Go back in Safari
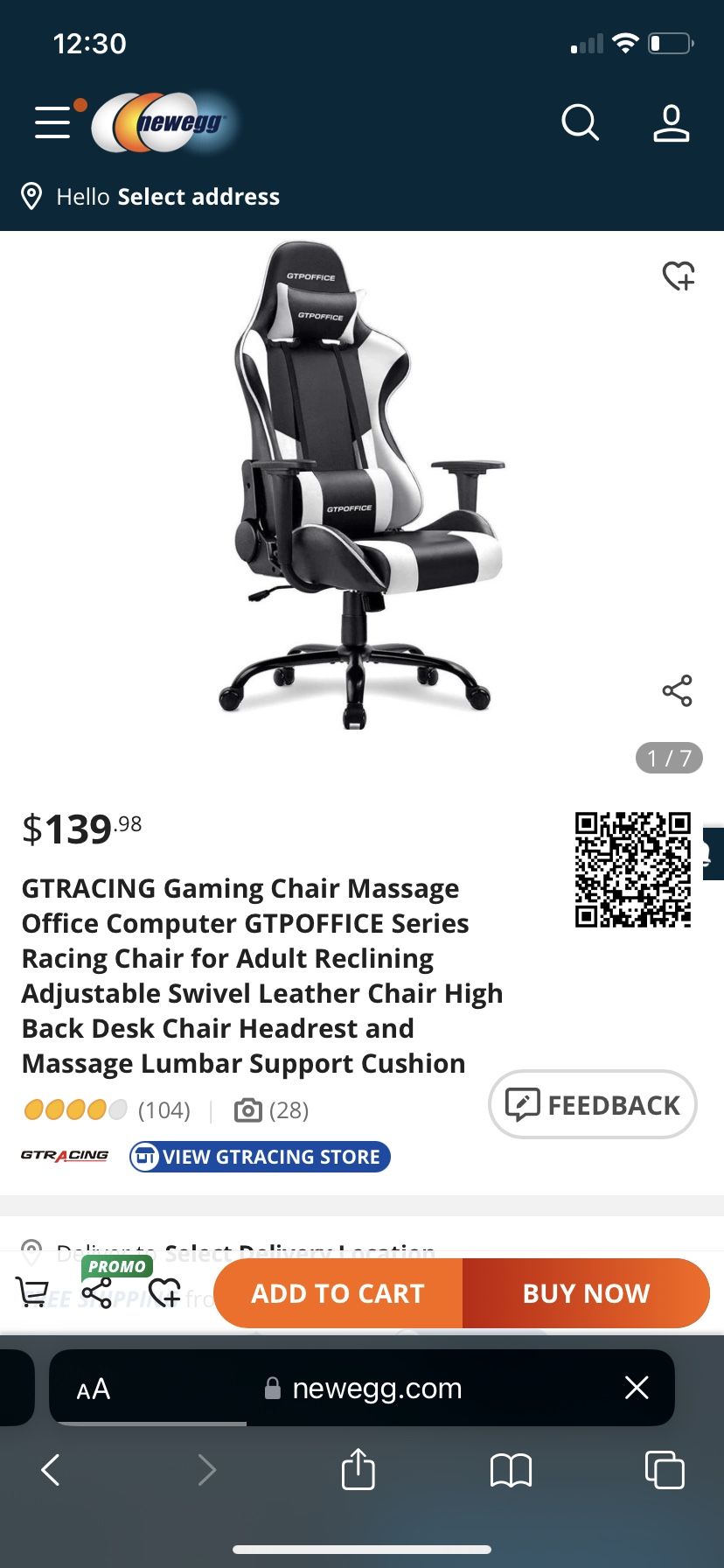This screenshot has height=1568, width=724. 51,1470
